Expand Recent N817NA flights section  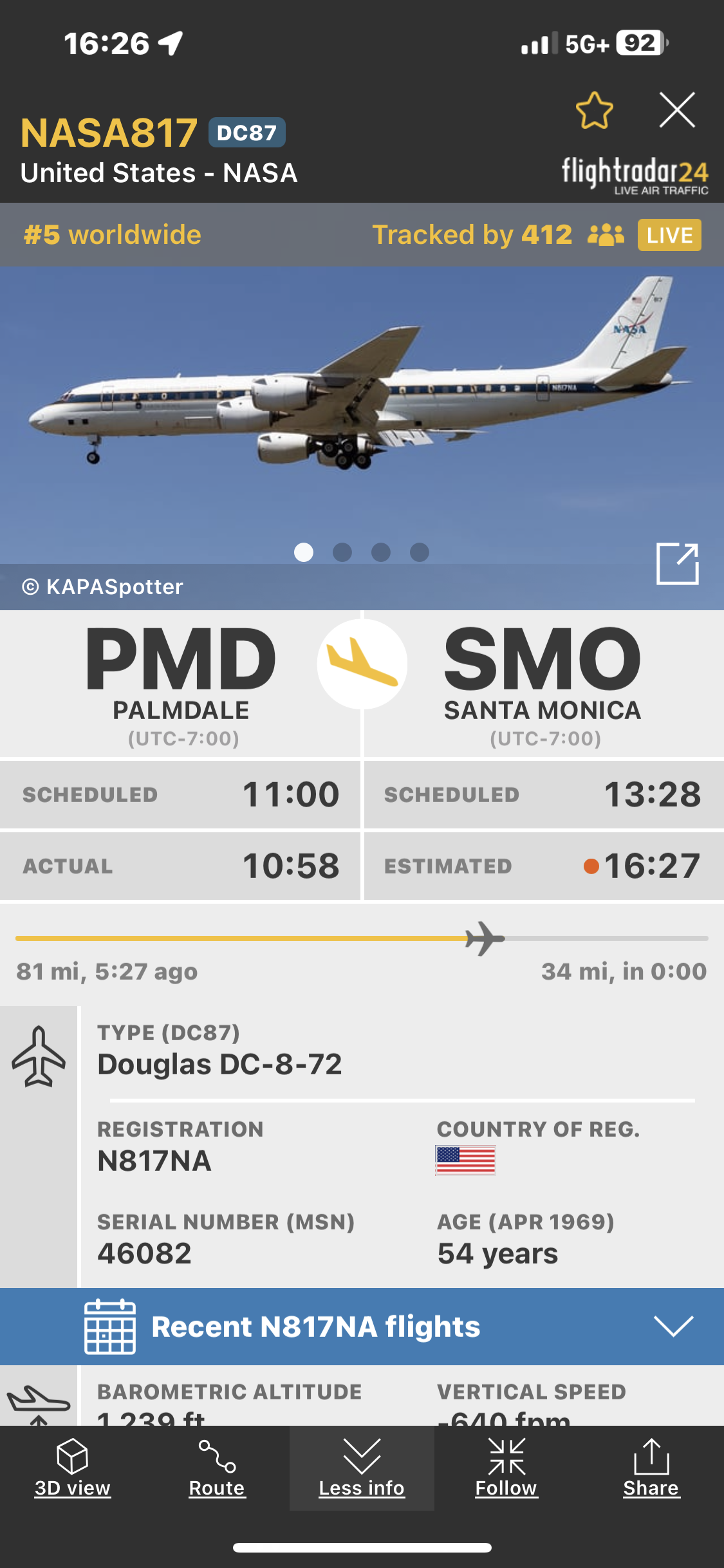[x=673, y=1326]
